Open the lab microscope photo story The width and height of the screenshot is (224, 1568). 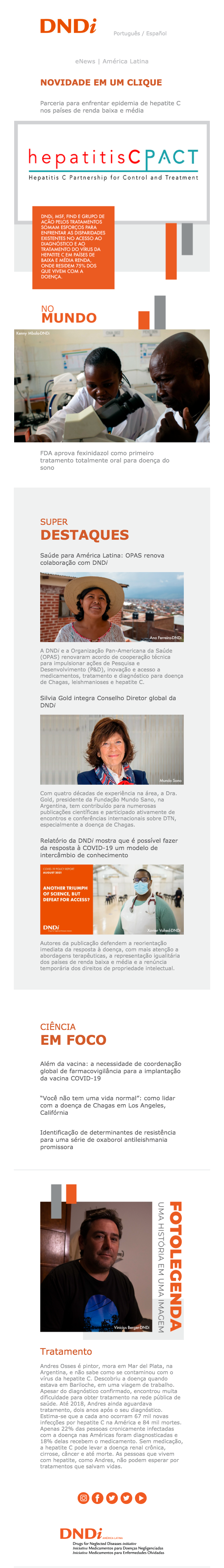tap(112, 385)
